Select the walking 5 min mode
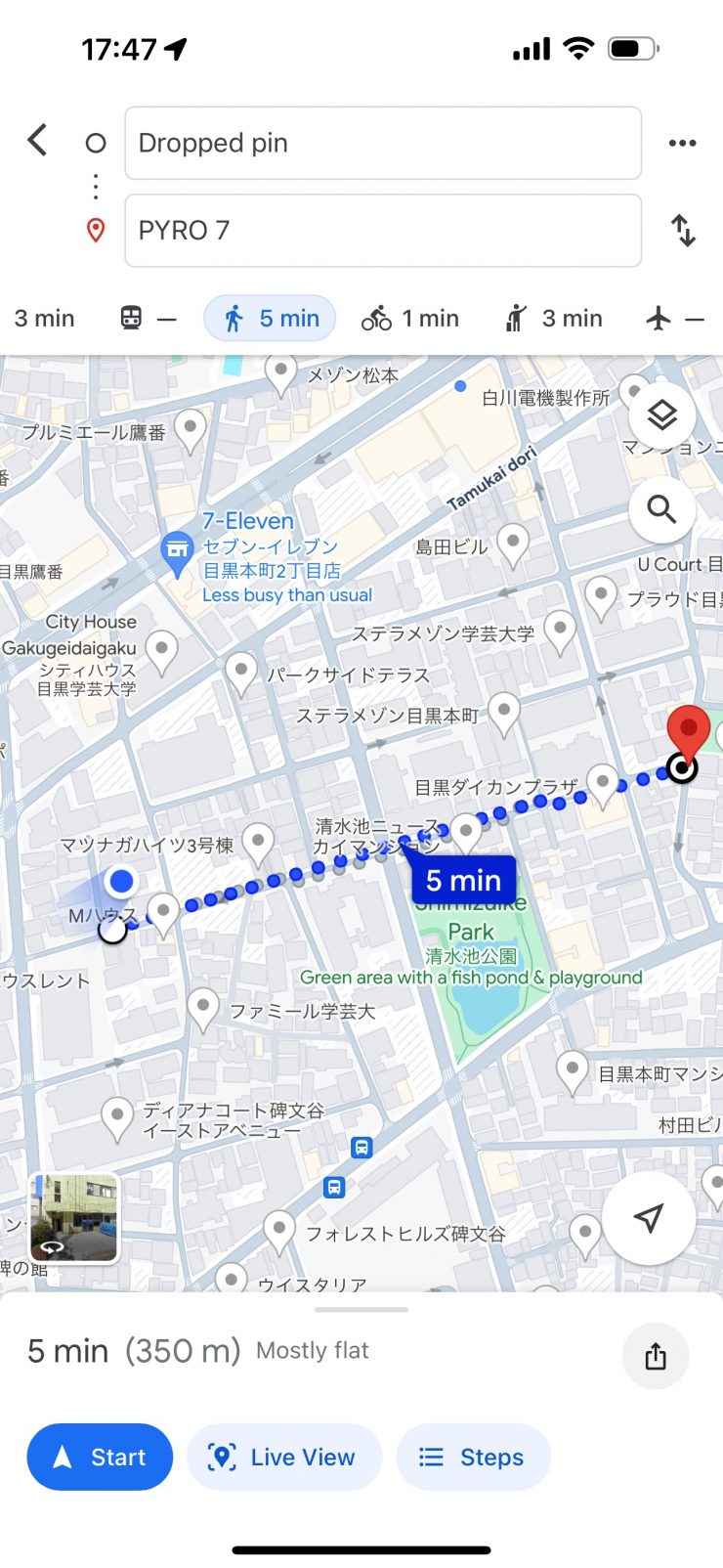The image size is (723, 1568). click(270, 319)
